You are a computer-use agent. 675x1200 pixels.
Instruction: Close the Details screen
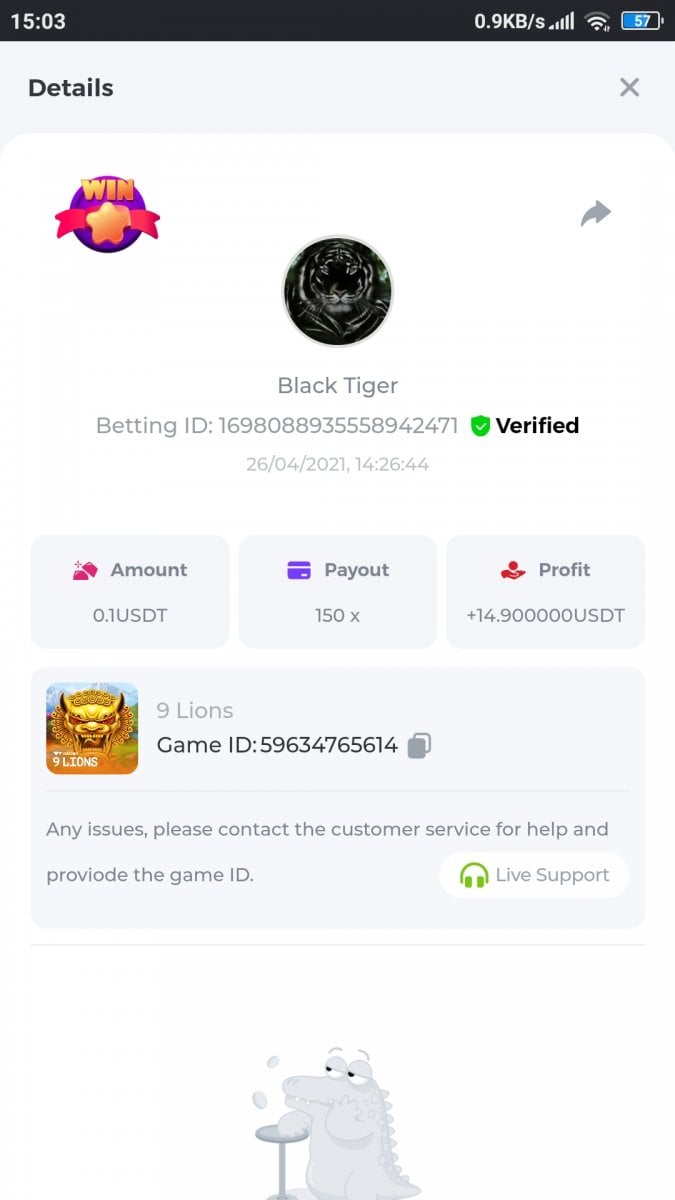629,87
